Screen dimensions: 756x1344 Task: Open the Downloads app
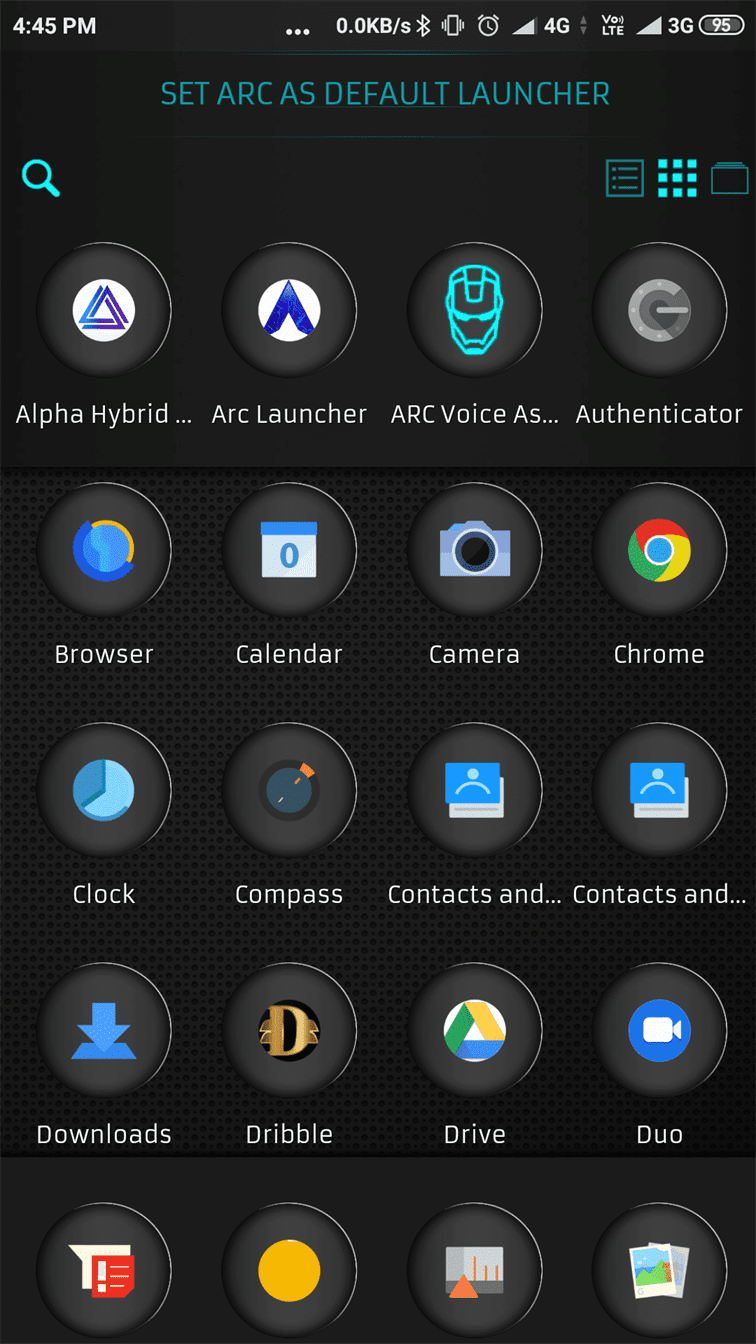104,1030
